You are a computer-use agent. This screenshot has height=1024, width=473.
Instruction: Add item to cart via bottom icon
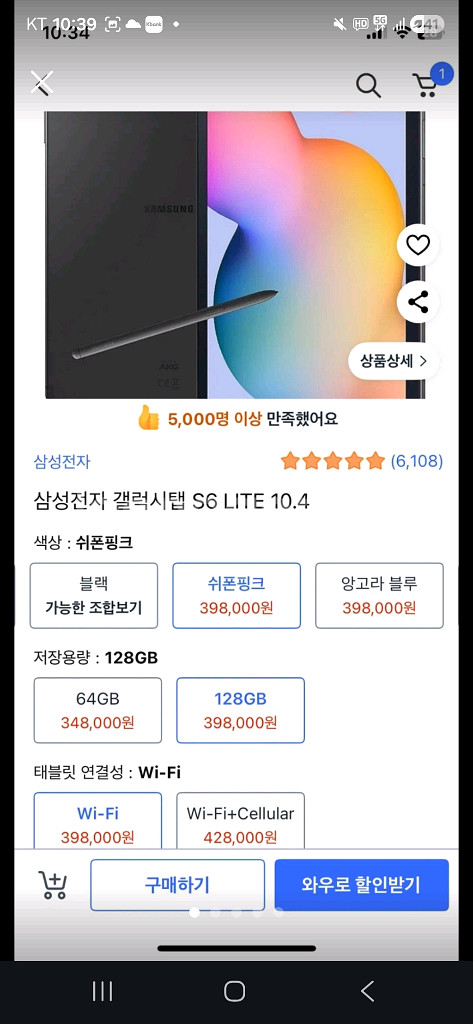[x=52, y=885]
